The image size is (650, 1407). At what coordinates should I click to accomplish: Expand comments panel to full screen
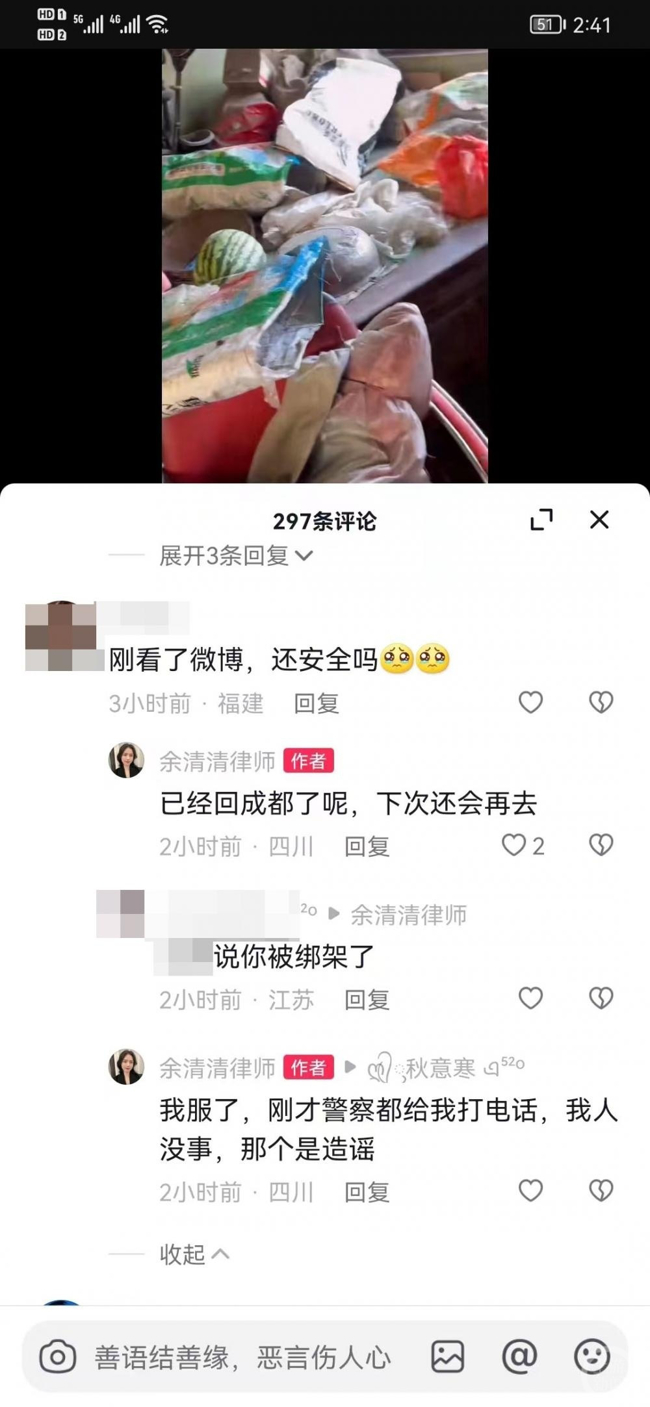[x=541, y=519]
